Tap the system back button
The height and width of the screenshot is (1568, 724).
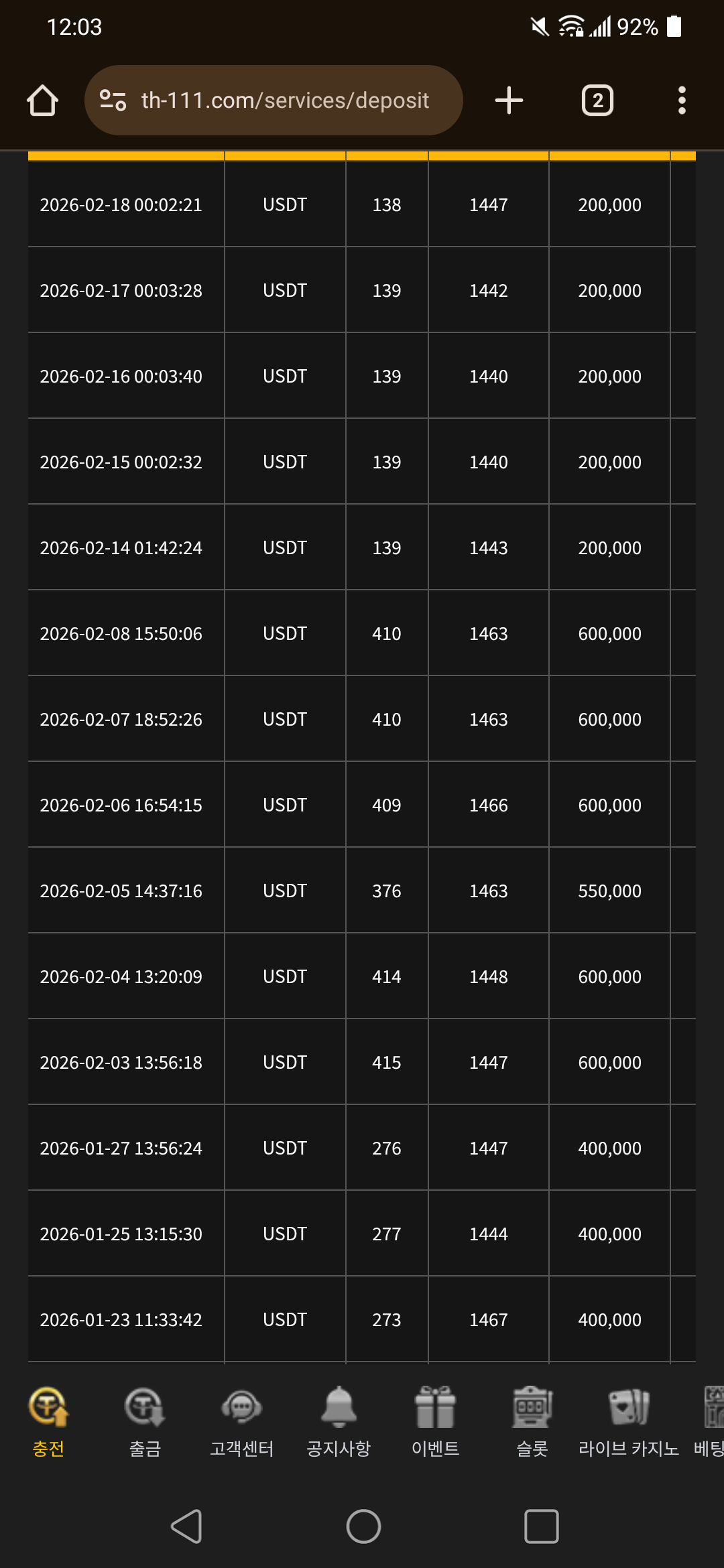click(x=187, y=1526)
